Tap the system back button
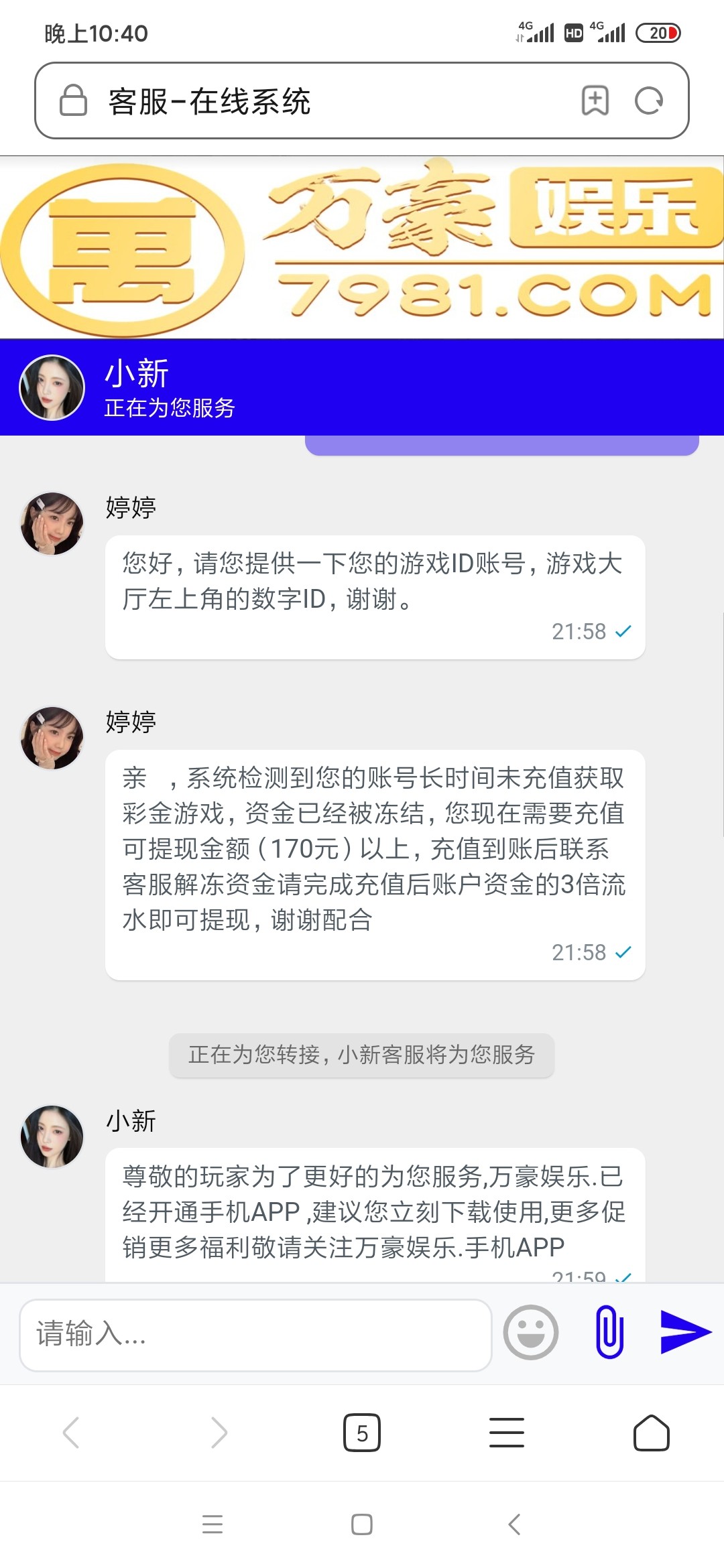The height and width of the screenshot is (1568, 724). tap(514, 1524)
